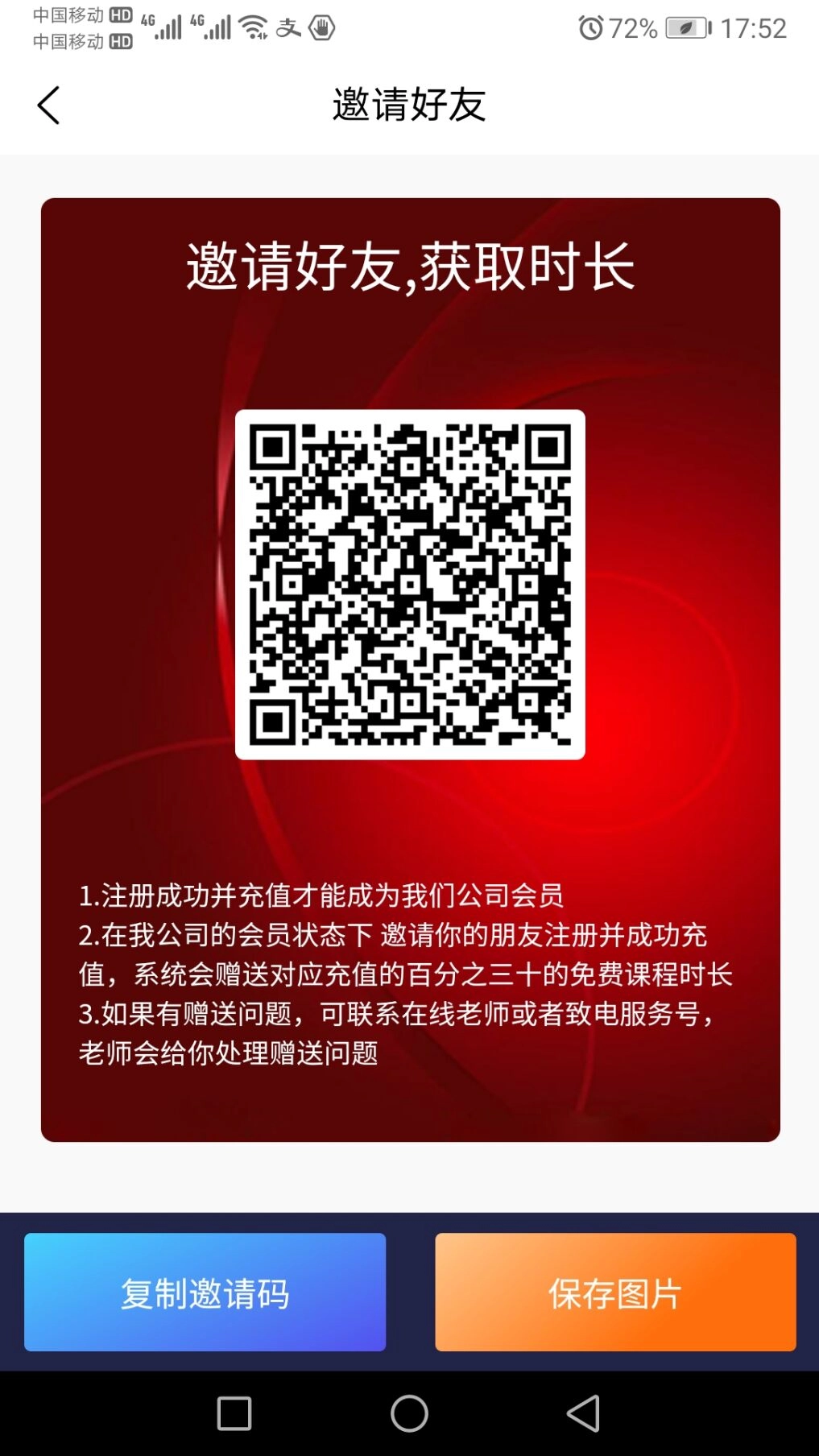Tap the hand-shaped do-not-disturb icon

(x=321, y=27)
